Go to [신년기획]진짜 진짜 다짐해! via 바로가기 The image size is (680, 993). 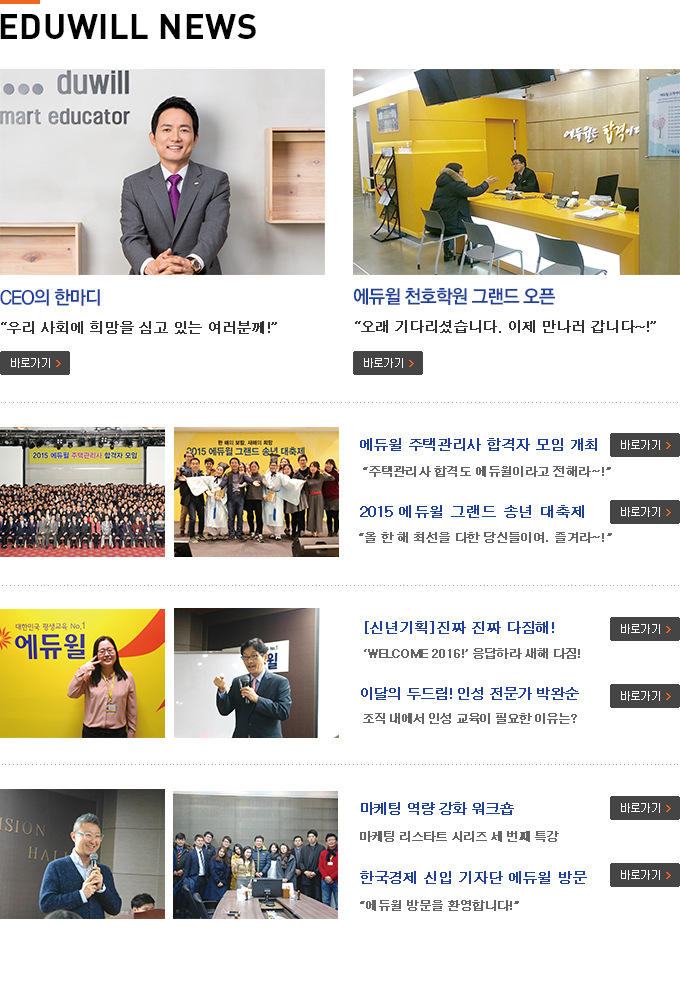(644, 629)
